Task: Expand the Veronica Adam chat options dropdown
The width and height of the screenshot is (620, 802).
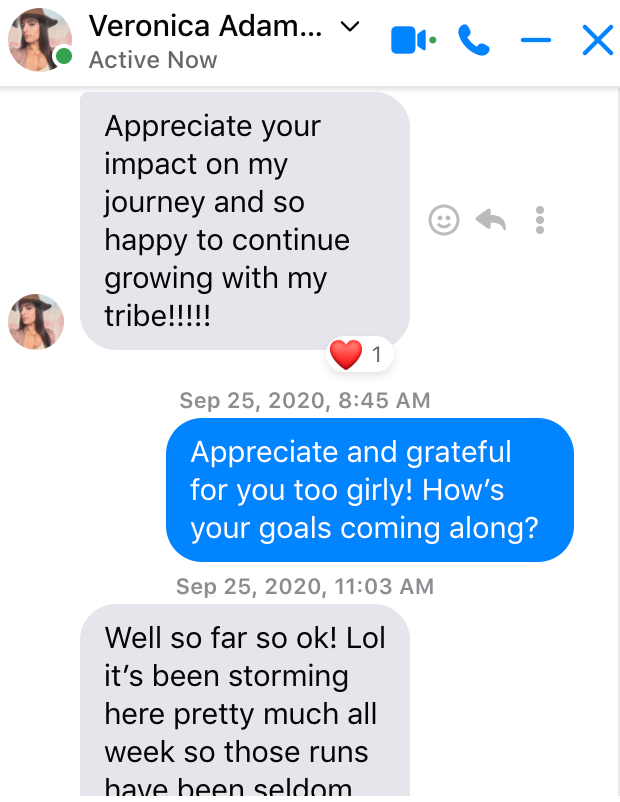Action: coord(349,27)
